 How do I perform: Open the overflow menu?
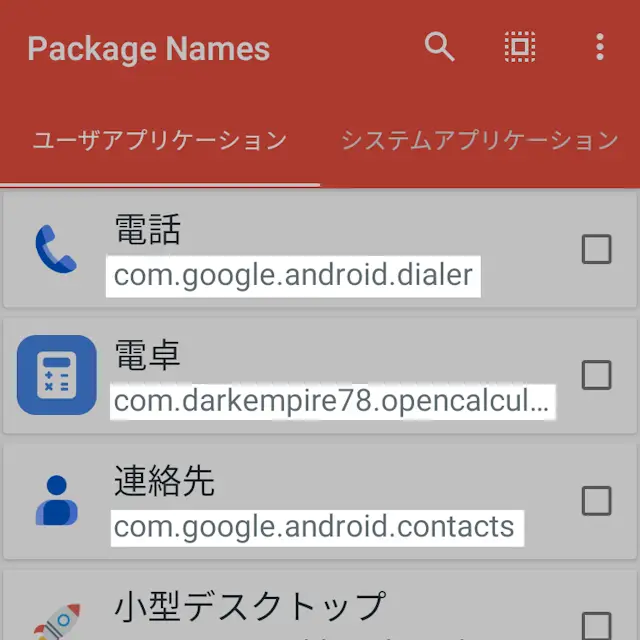(x=599, y=47)
